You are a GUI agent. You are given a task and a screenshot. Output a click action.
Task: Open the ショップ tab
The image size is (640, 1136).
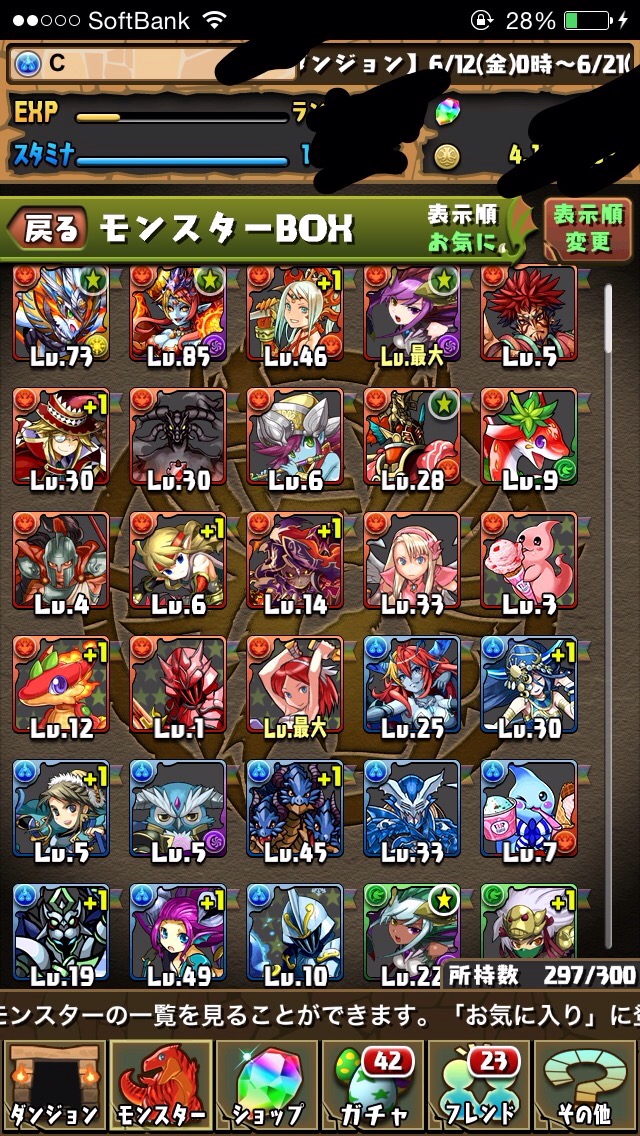[x=267, y=1086]
